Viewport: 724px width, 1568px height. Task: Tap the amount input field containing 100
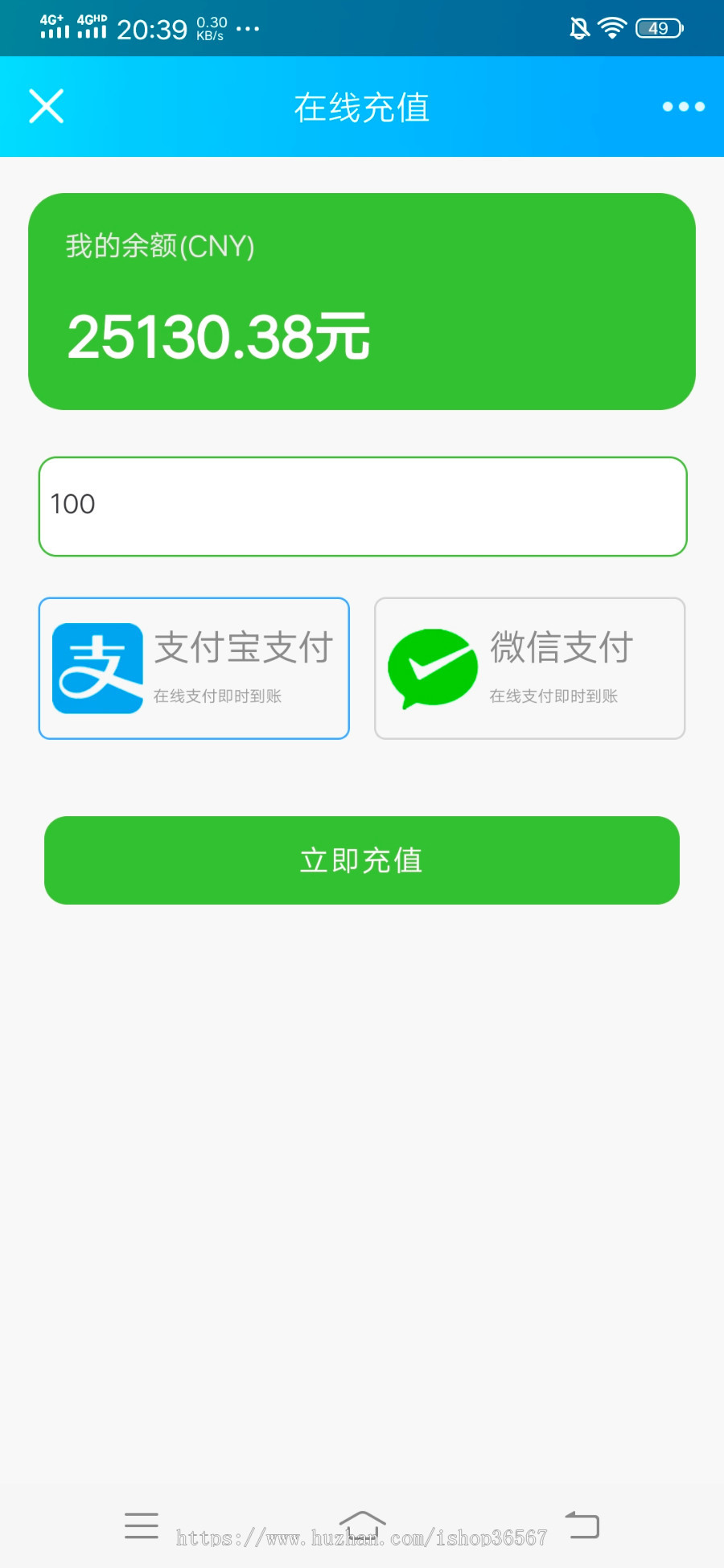coord(360,506)
